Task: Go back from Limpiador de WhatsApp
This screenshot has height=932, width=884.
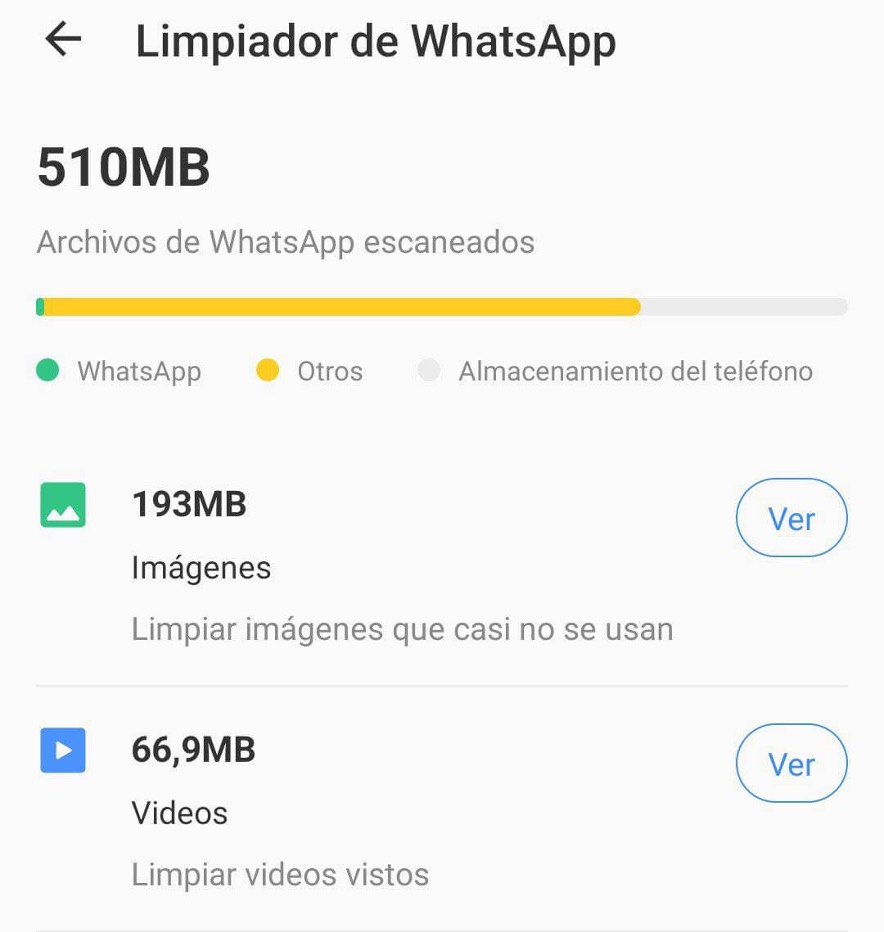Action: point(63,39)
